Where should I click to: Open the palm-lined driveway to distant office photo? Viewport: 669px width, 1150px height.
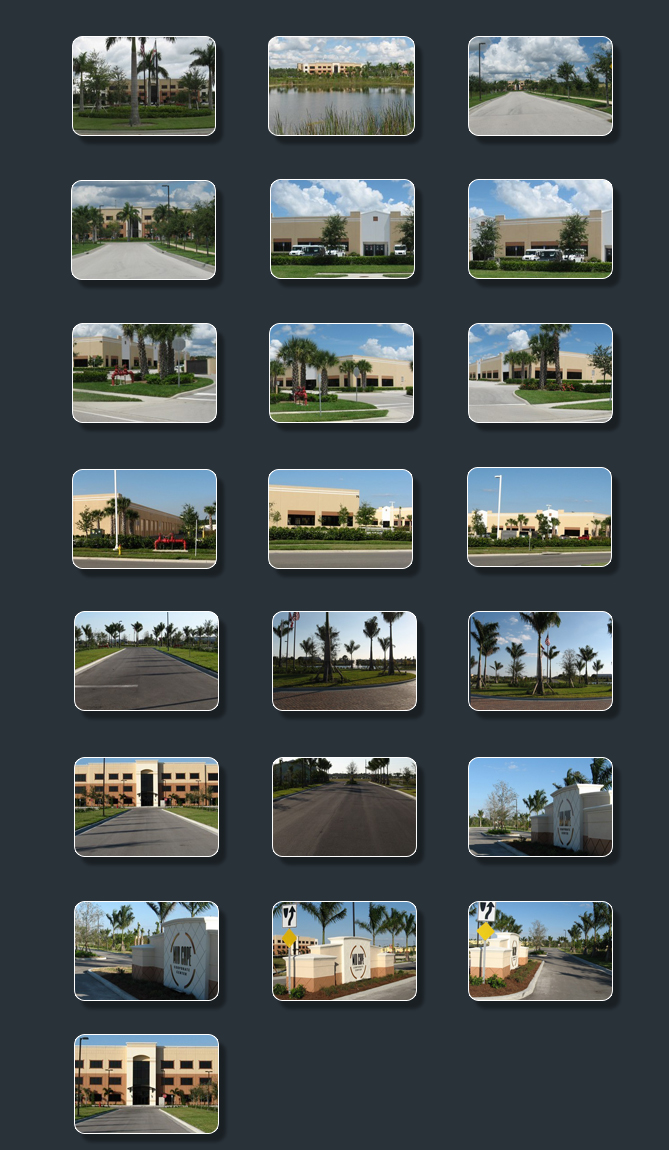pos(144,230)
